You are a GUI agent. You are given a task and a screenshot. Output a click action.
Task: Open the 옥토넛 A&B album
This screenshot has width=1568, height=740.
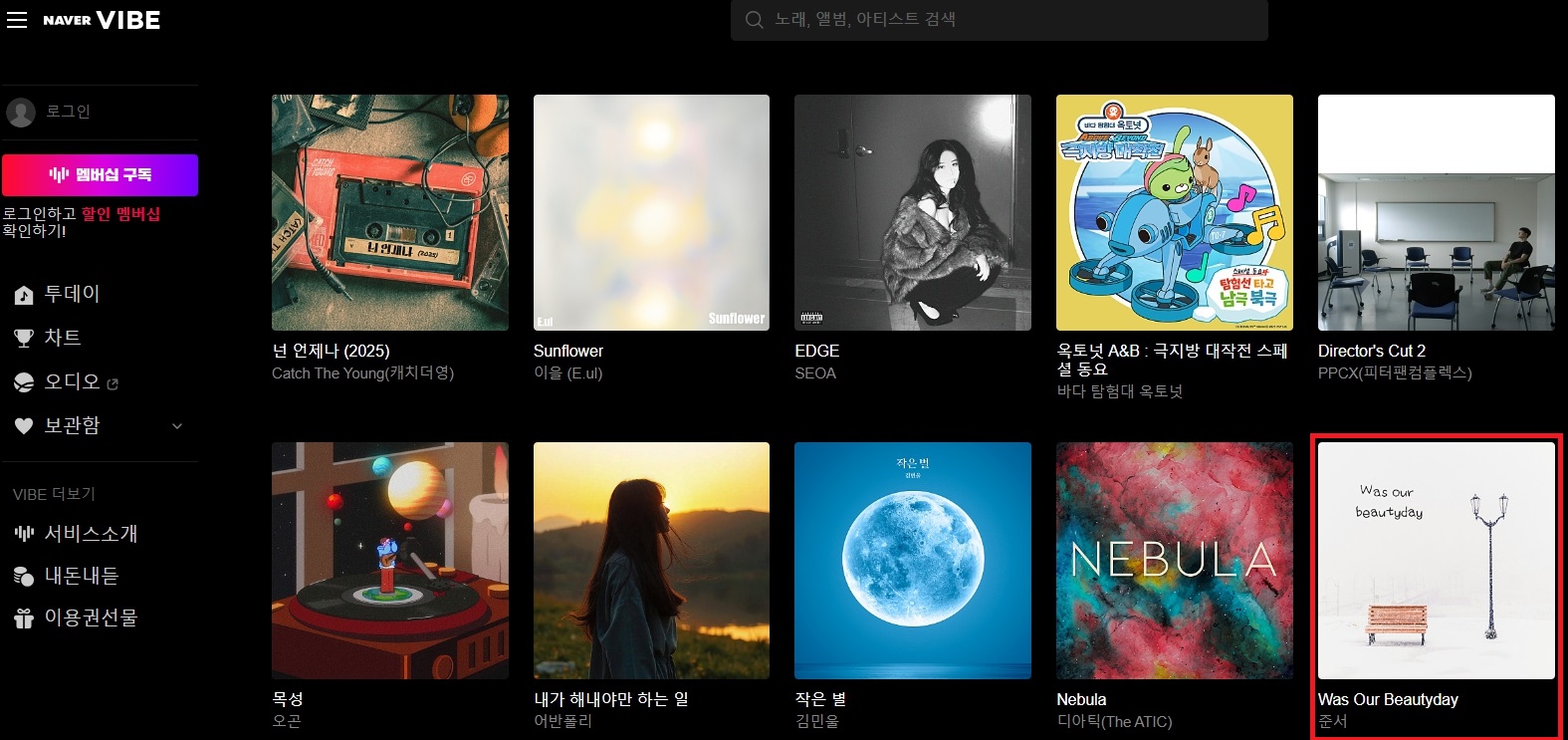pos(1174,213)
